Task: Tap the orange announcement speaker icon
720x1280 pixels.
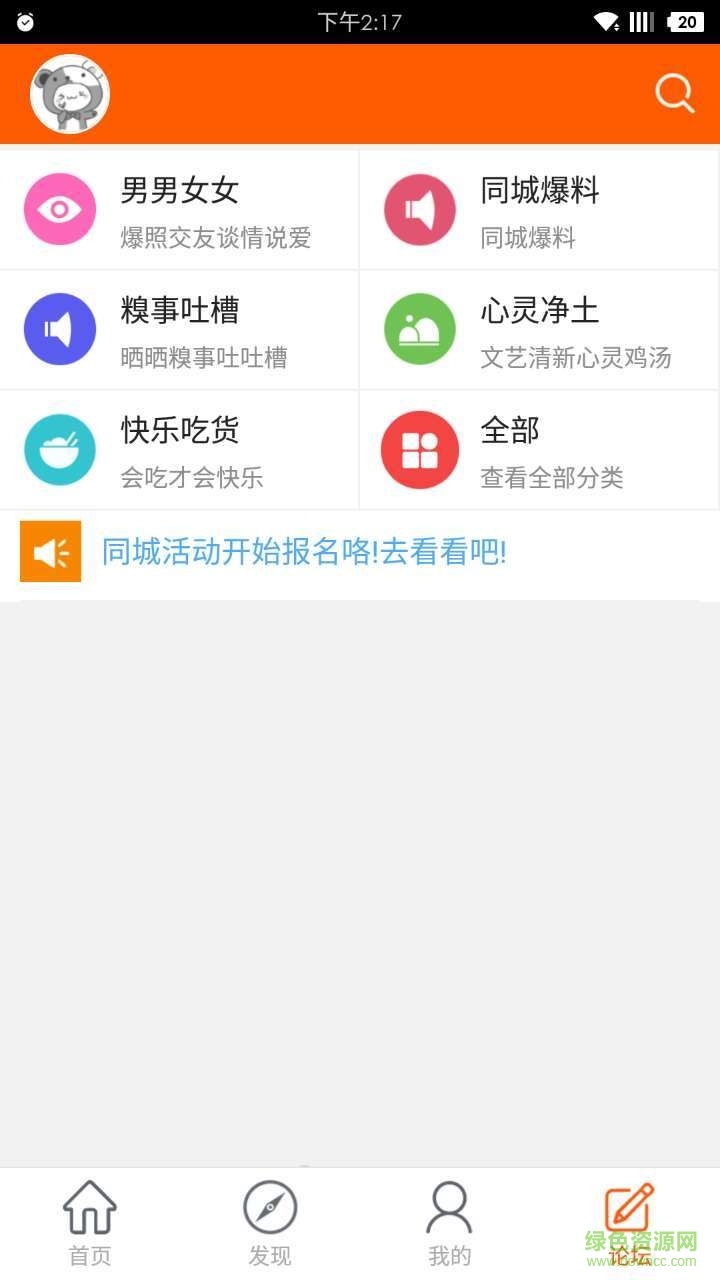Action: tap(50, 551)
